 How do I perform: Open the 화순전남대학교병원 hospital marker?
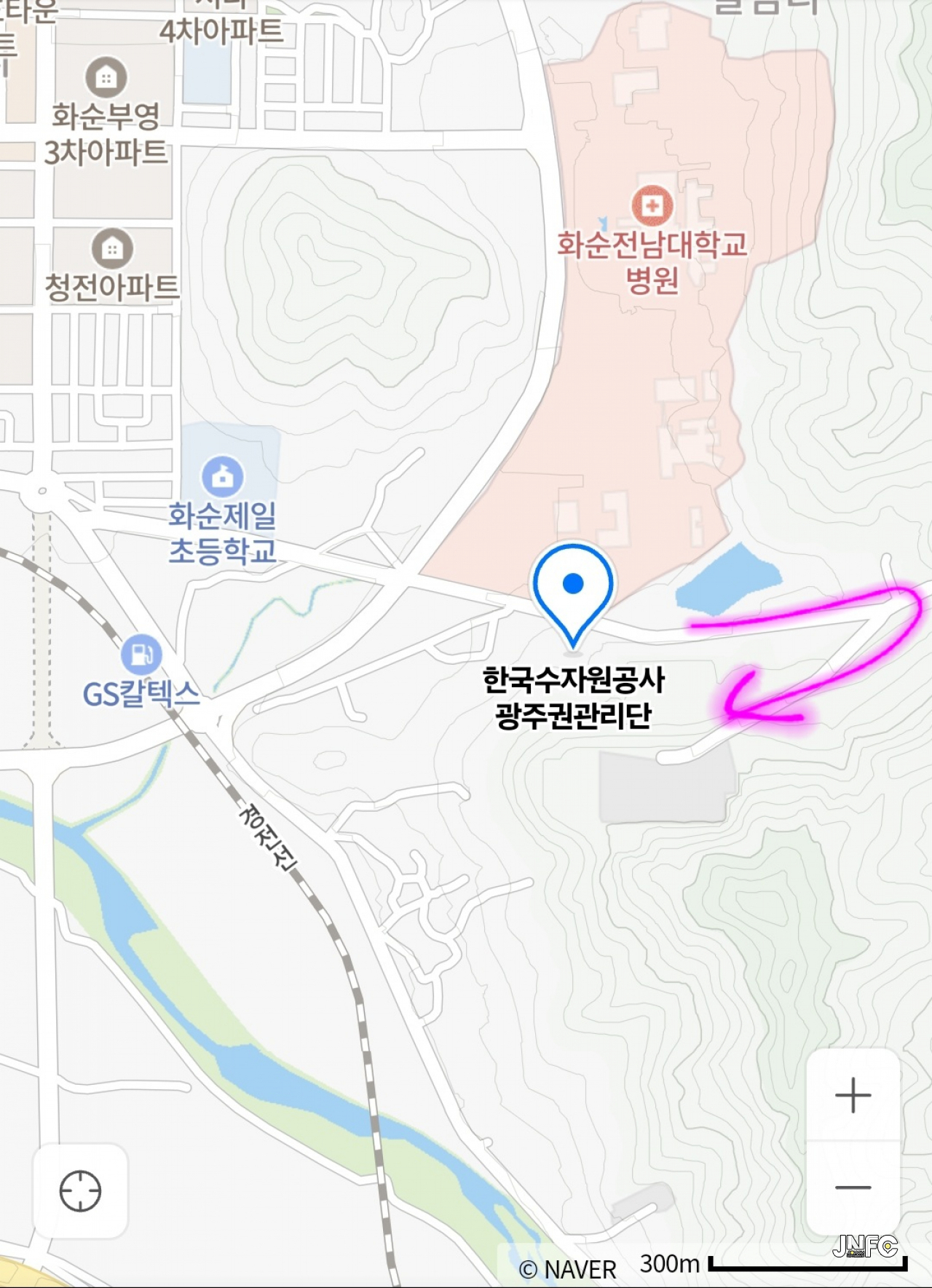(652, 206)
